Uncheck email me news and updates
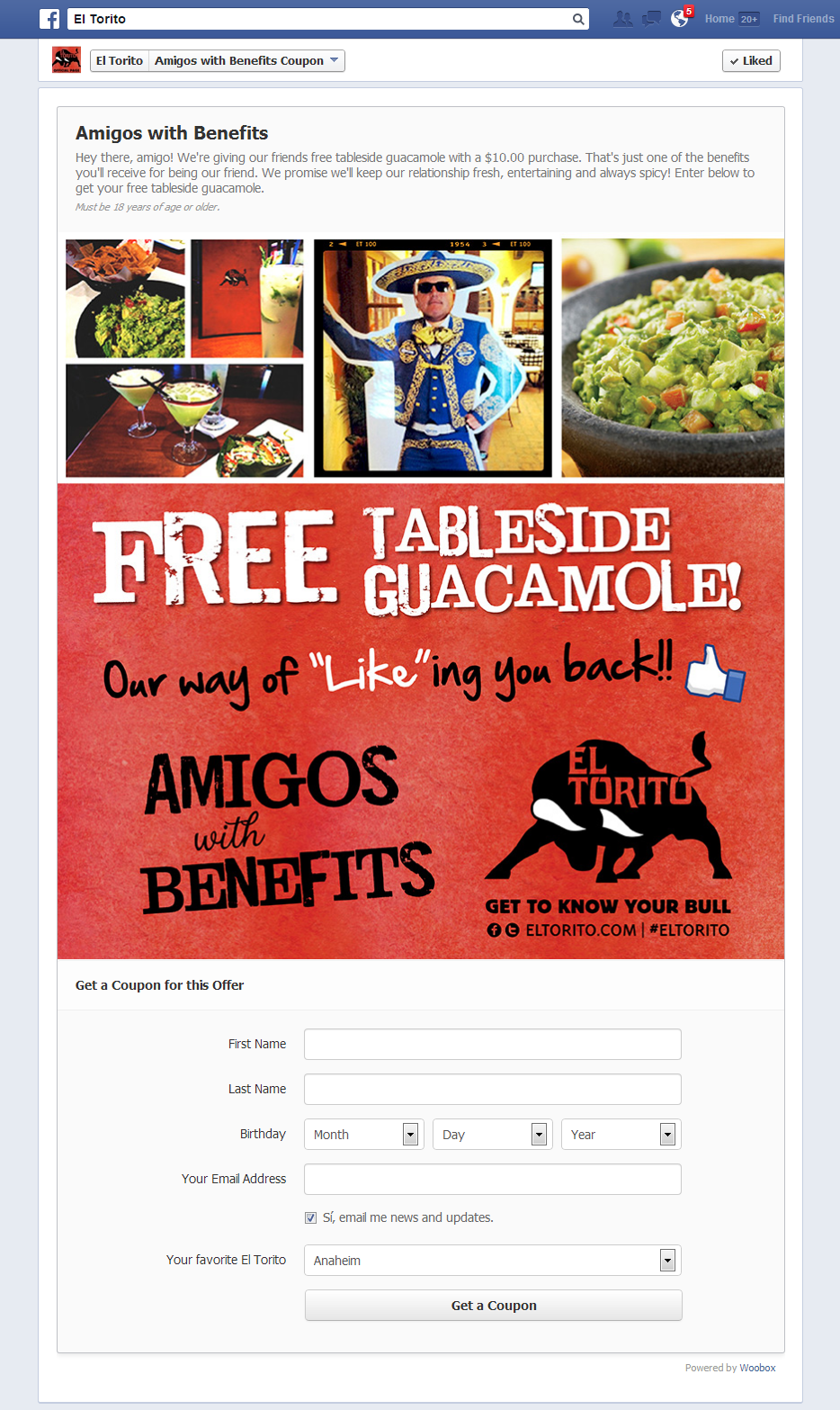This screenshot has width=840, height=1410. coord(311,1218)
